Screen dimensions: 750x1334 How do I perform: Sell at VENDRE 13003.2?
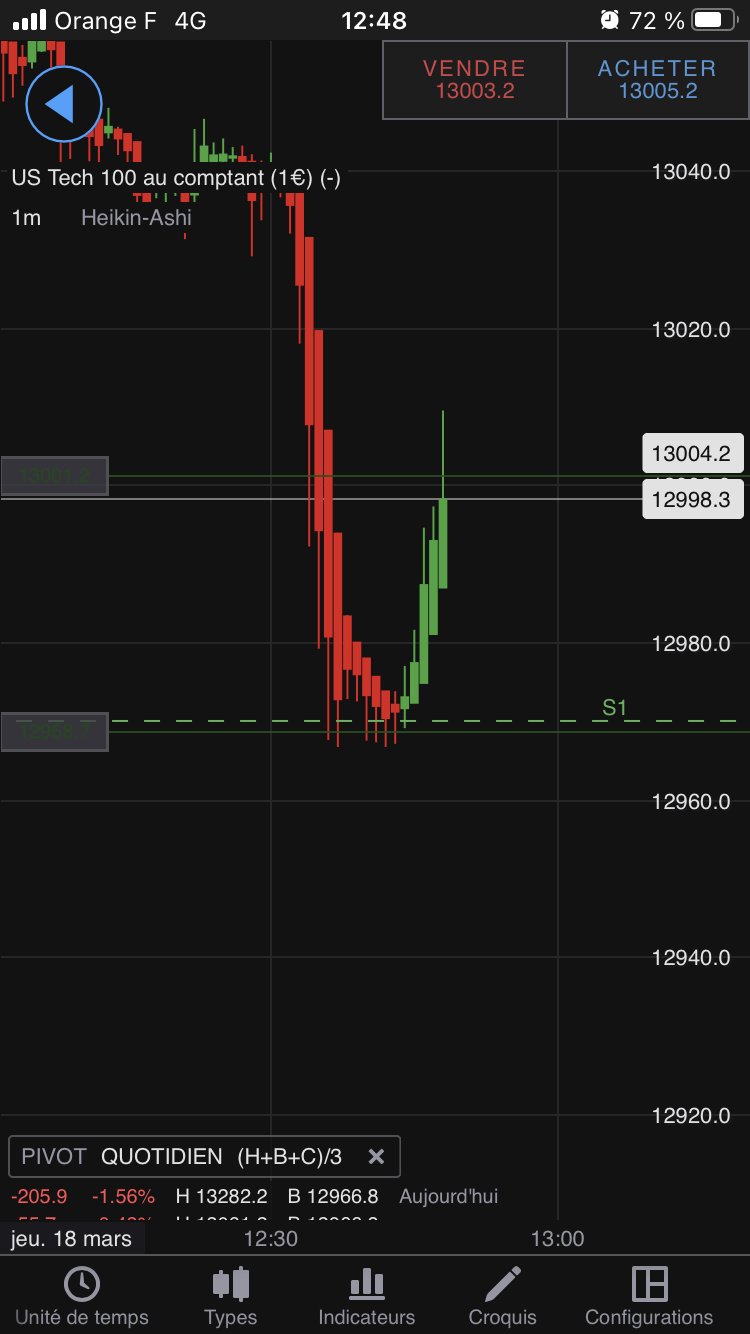click(475, 80)
